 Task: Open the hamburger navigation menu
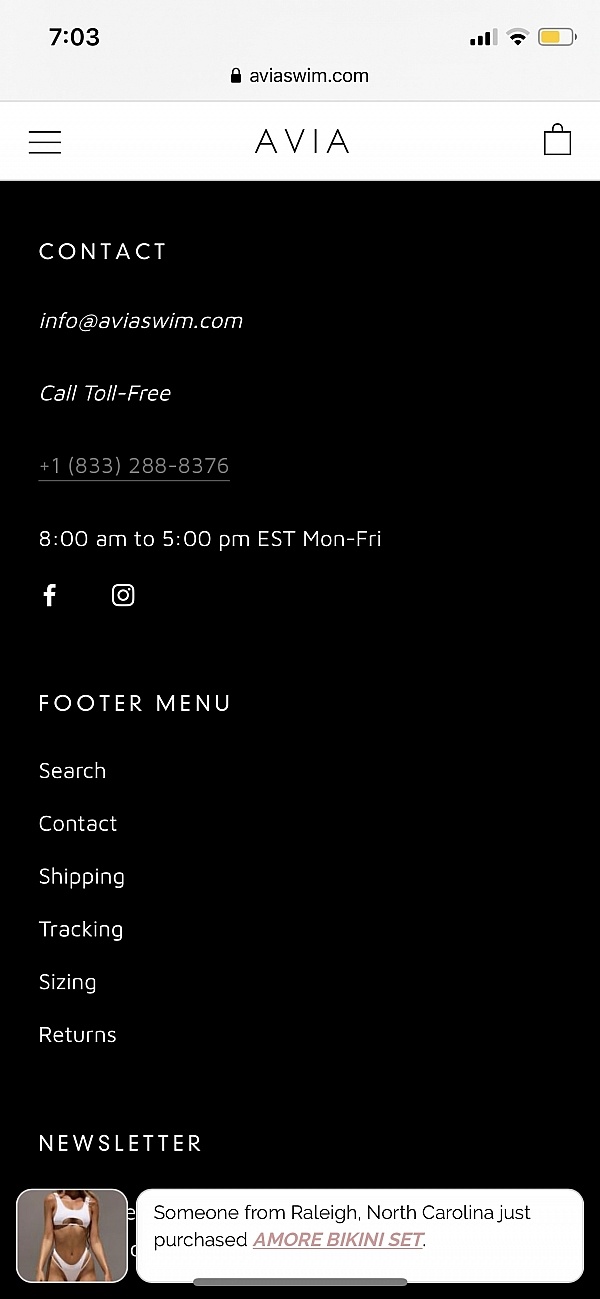click(x=45, y=142)
